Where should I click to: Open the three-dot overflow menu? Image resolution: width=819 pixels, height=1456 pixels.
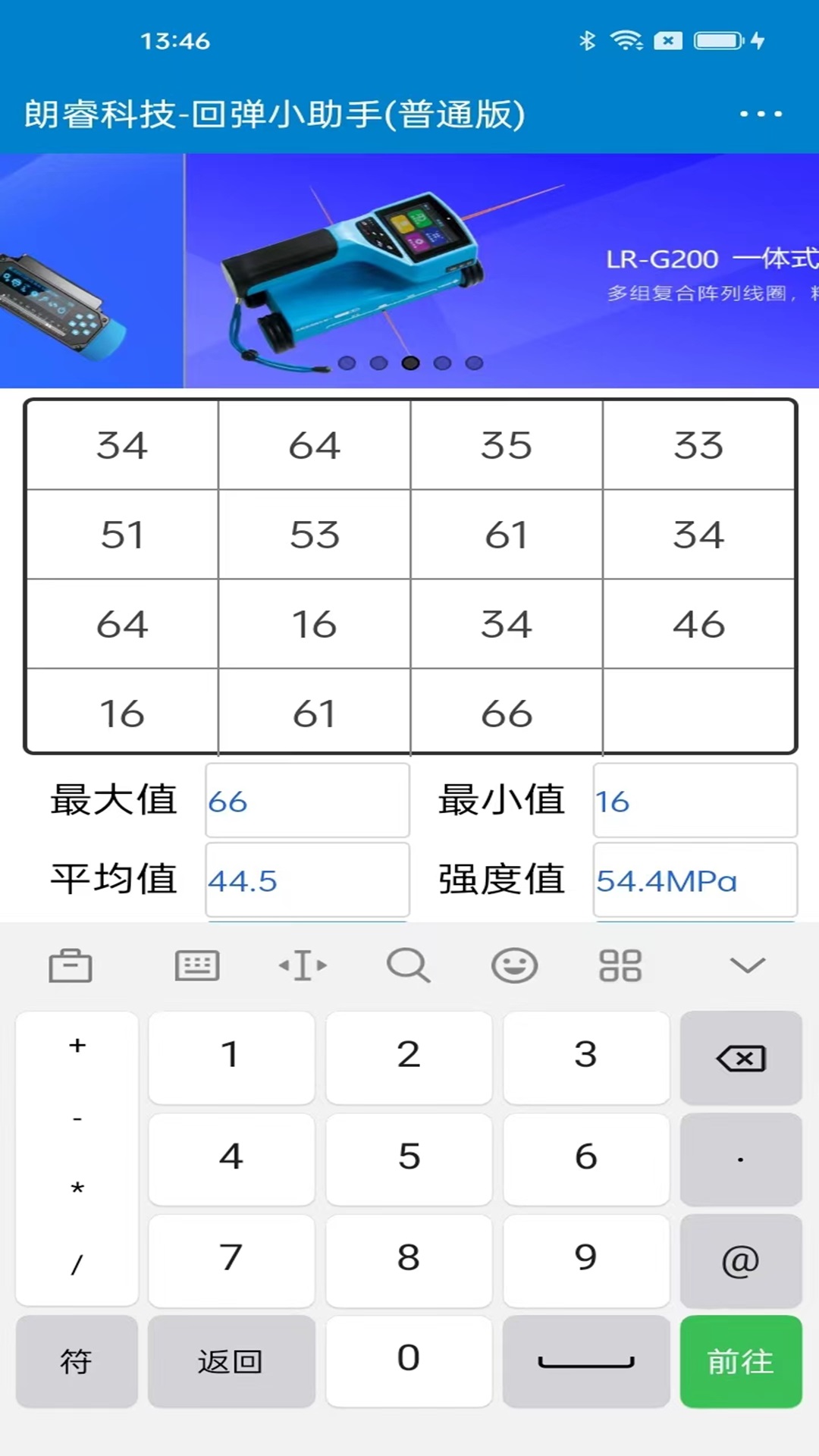point(761,114)
